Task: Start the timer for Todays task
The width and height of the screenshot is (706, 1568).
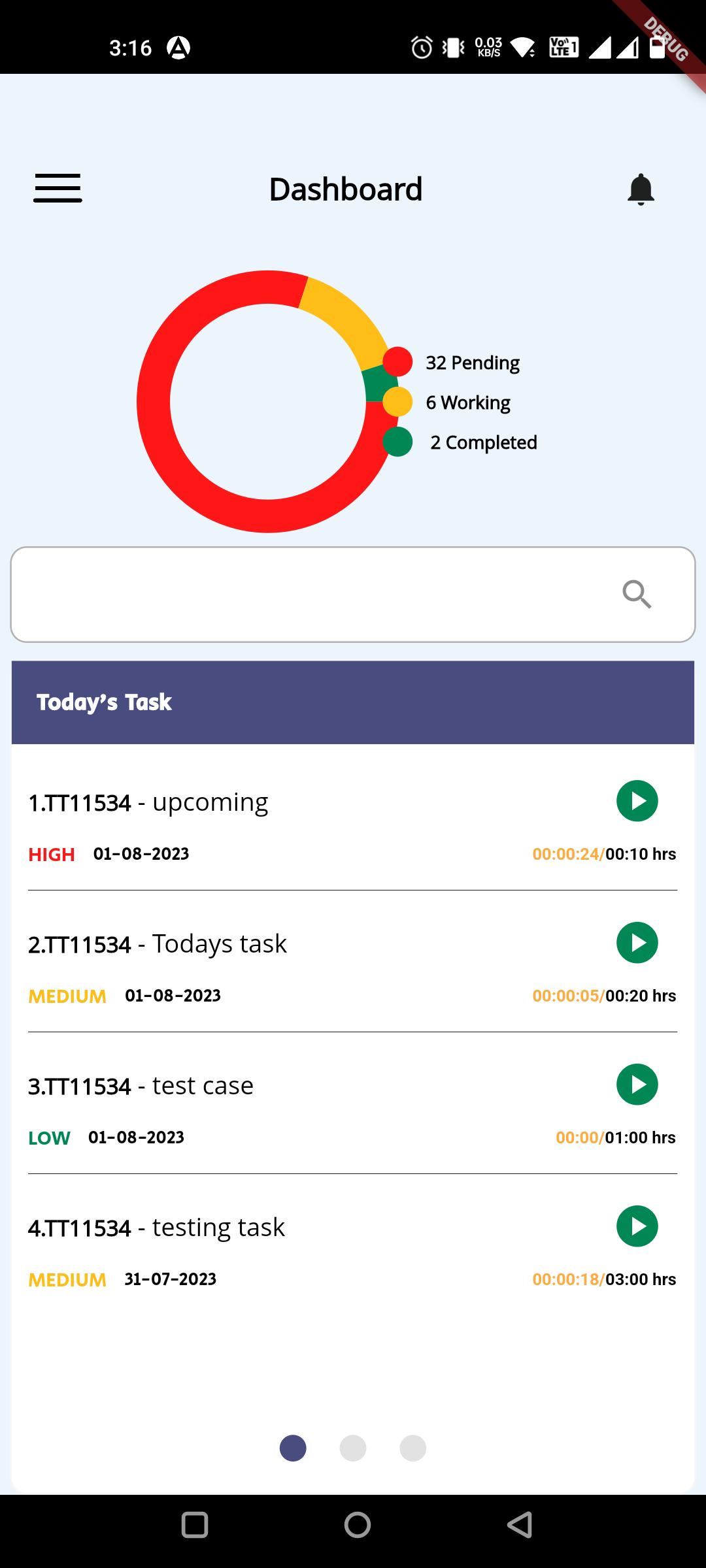Action: 637,943
